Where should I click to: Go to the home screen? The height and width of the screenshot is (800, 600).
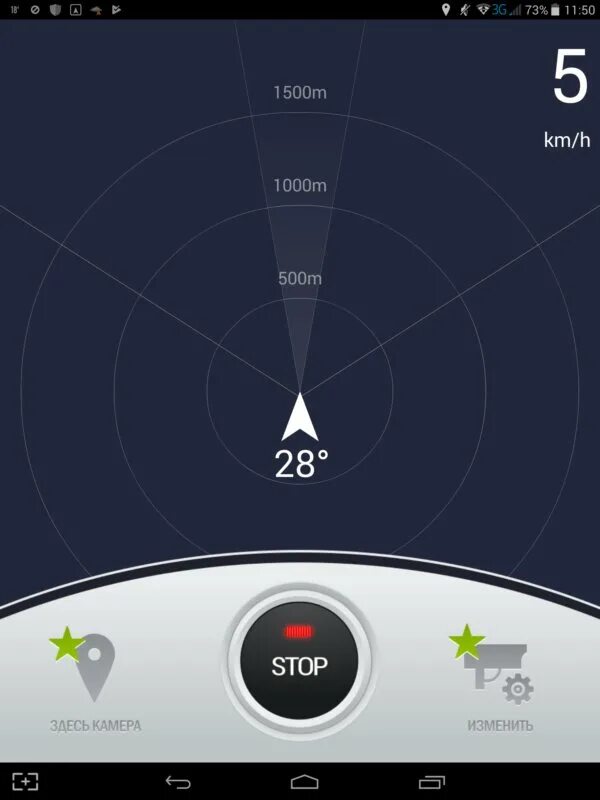pyautogui.click(x=304, y=782)
